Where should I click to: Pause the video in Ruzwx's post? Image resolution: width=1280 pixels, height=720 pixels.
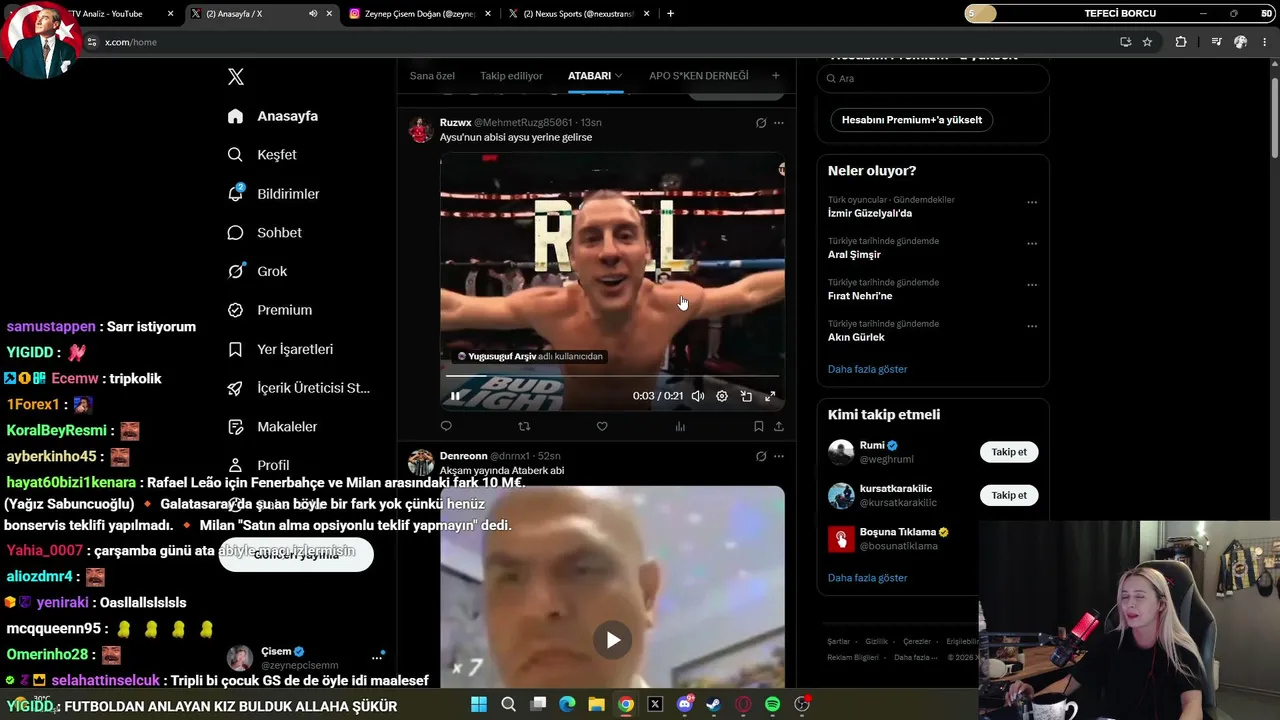[x=455, y=396]
